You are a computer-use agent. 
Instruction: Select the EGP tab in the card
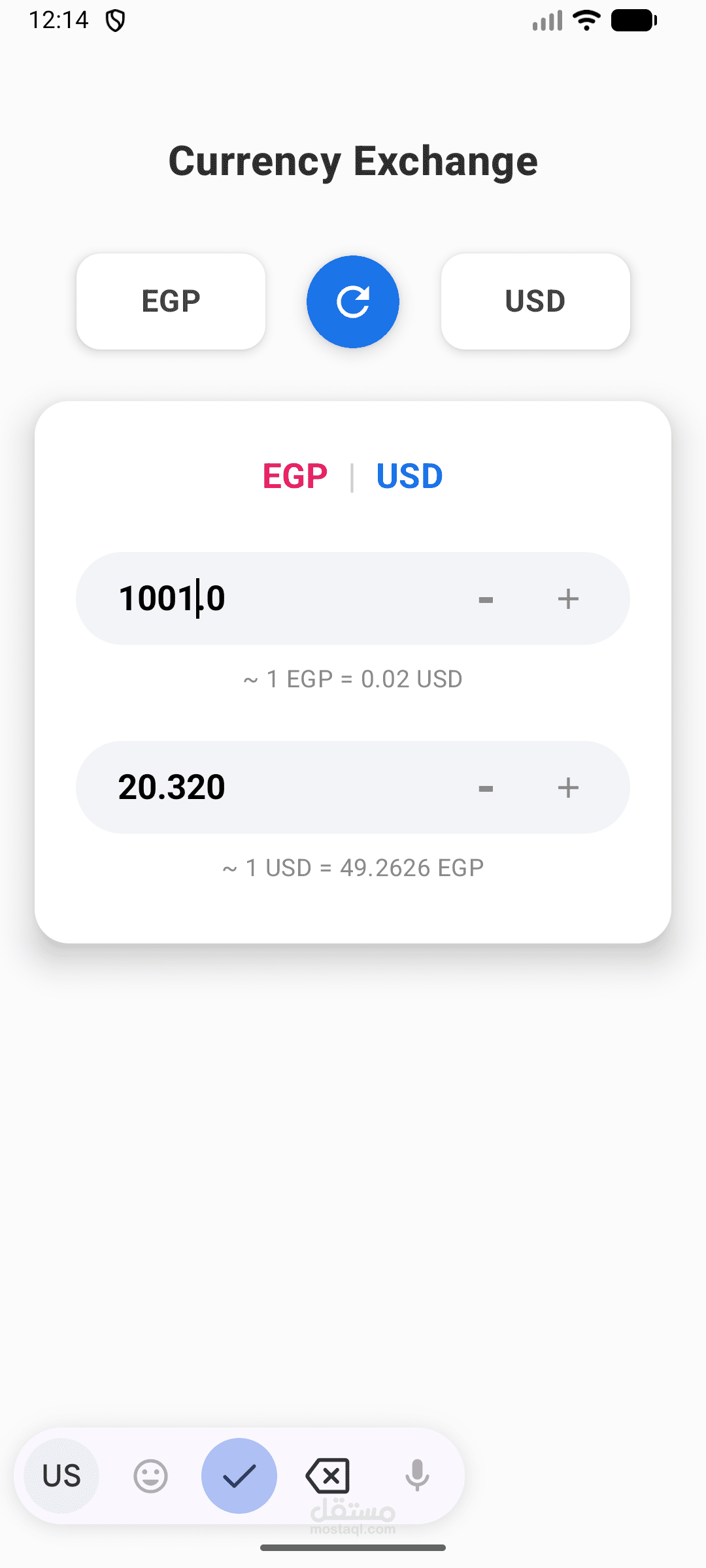click(295, 476)
